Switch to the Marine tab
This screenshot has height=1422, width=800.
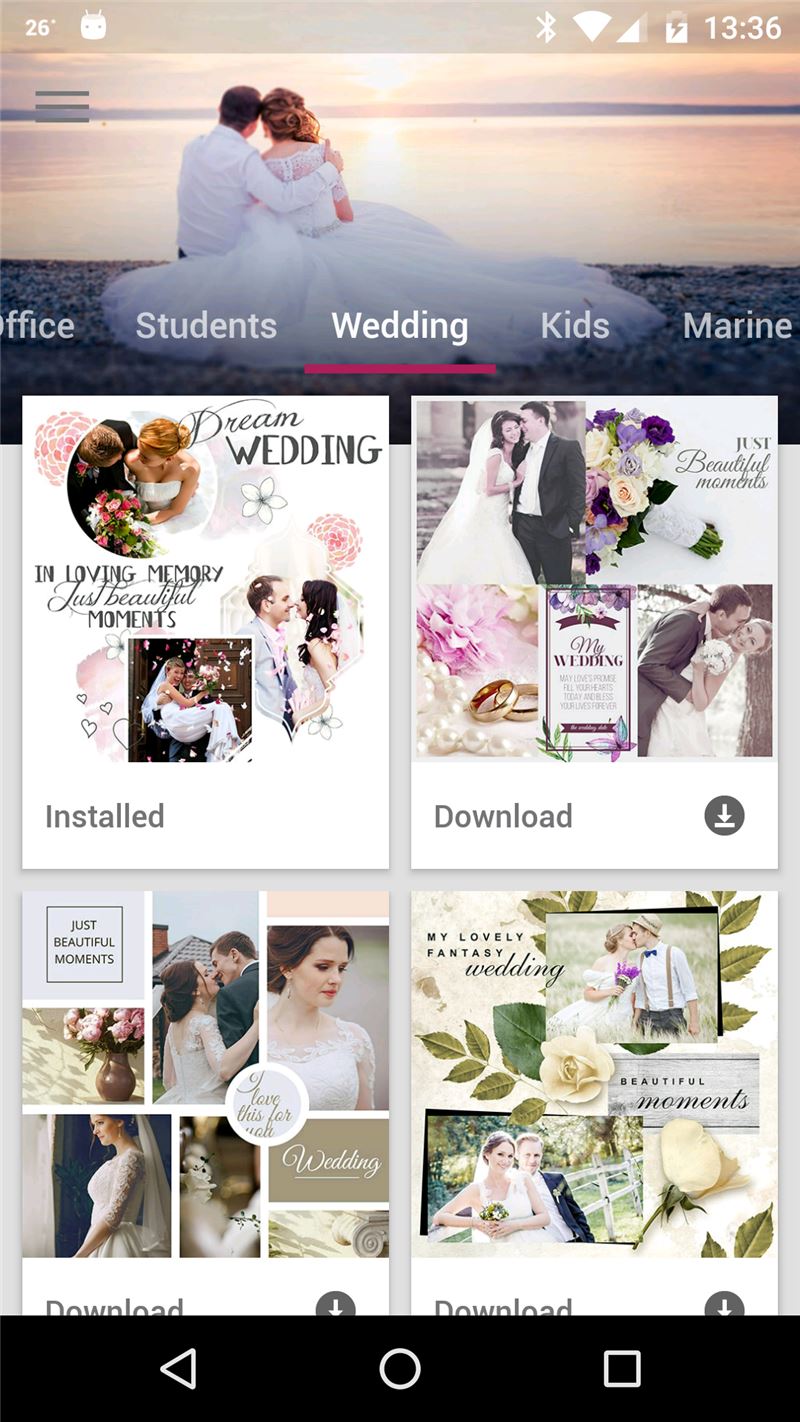tap(738, 326)
